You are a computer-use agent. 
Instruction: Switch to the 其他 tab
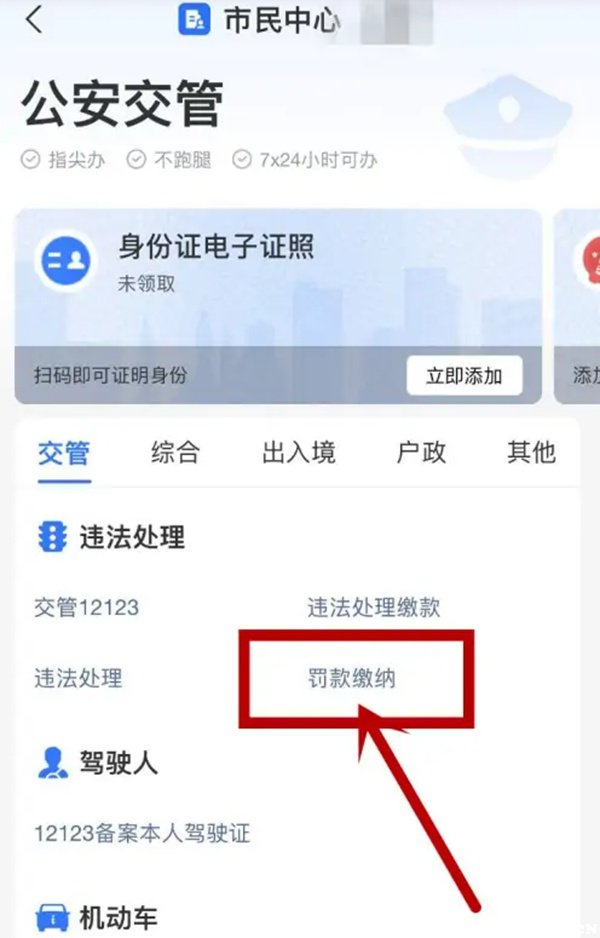click(x=531, y=452)
